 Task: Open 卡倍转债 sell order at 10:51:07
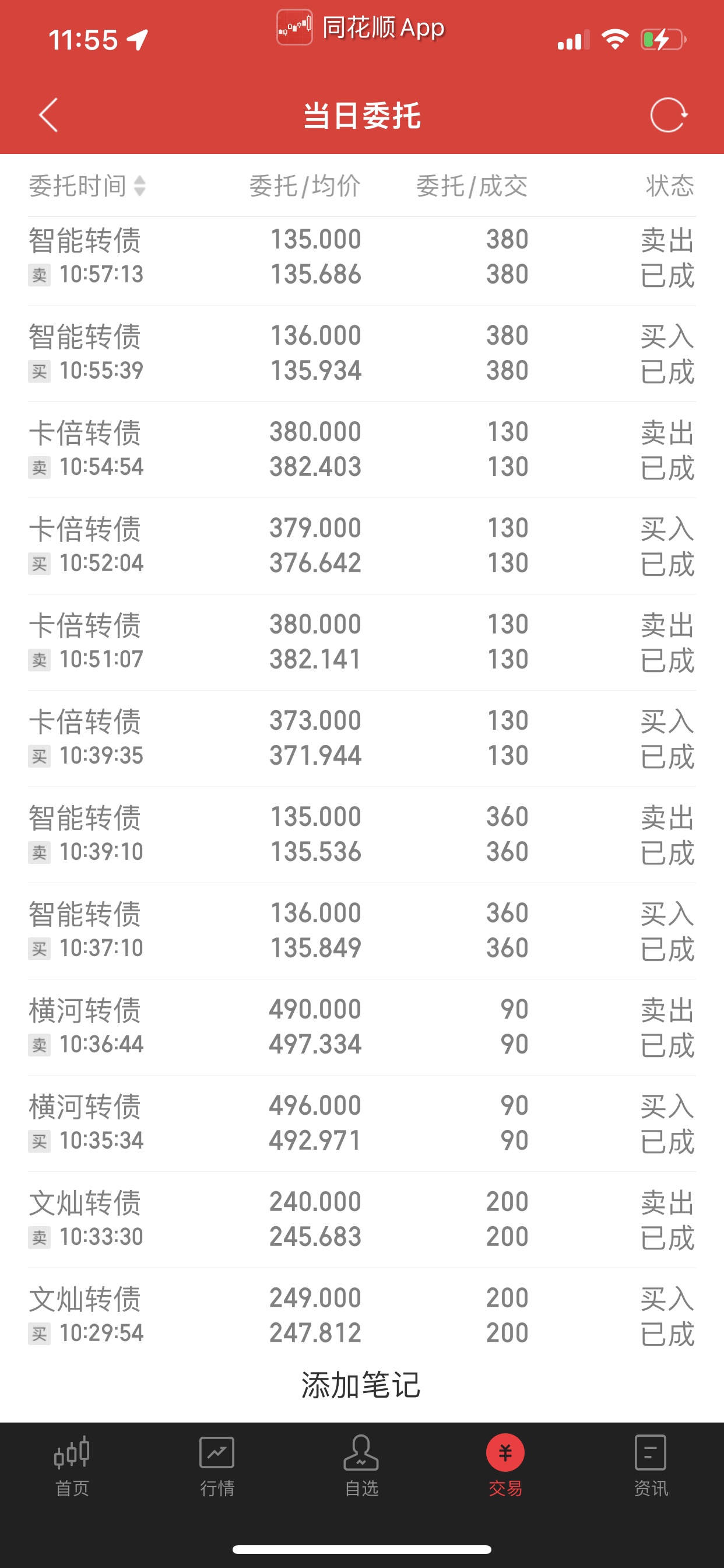coord(362,642)
